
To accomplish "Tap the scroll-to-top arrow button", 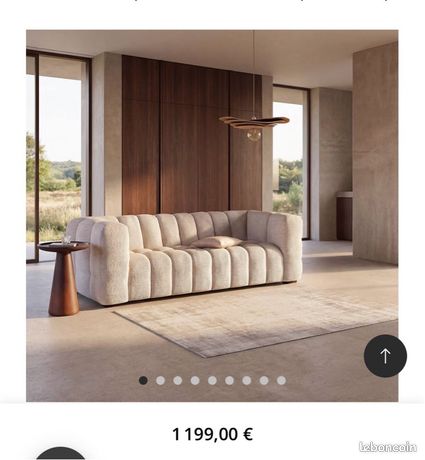I will [x=385, y=356].
